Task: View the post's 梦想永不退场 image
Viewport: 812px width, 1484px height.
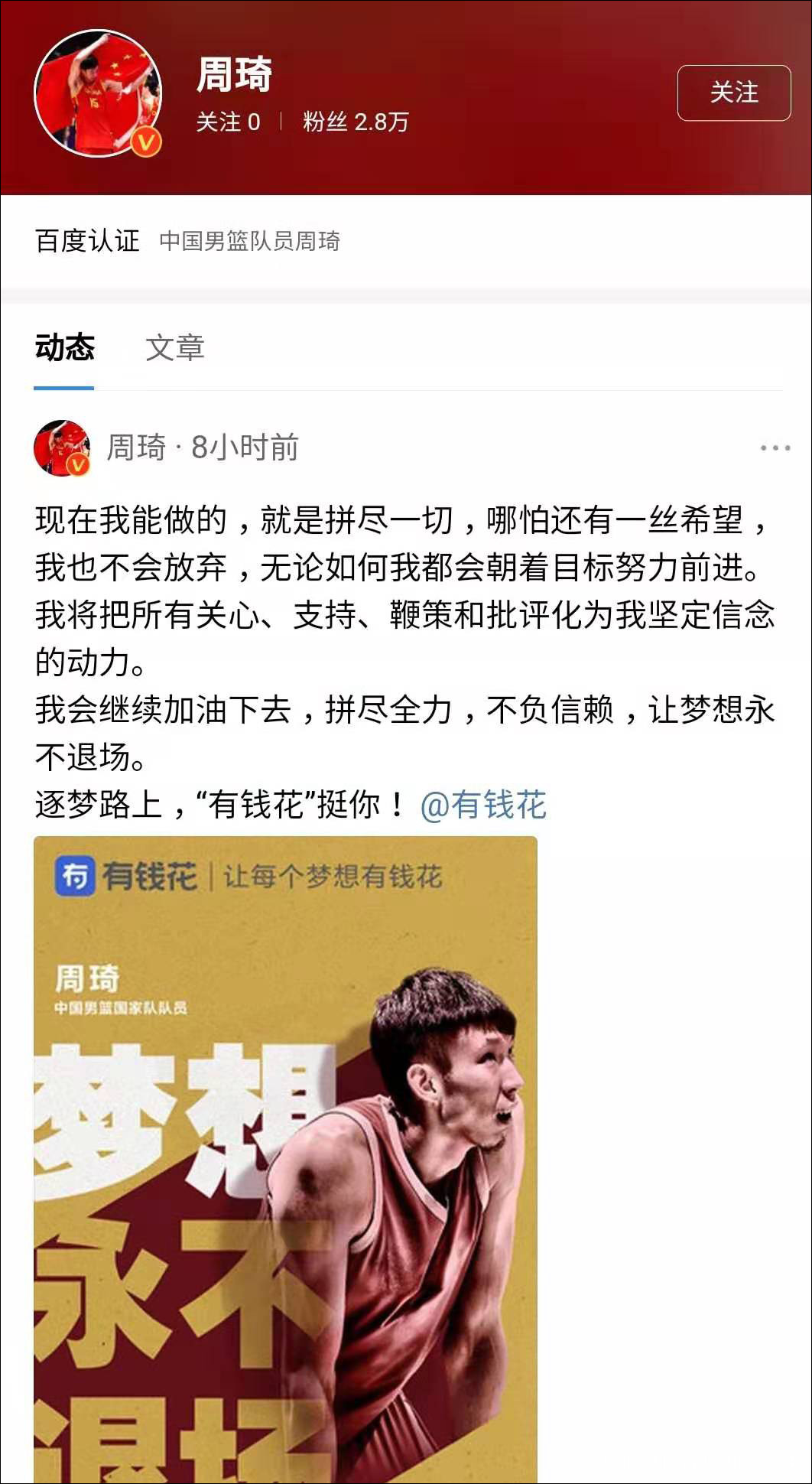Action: point(285,1159)
